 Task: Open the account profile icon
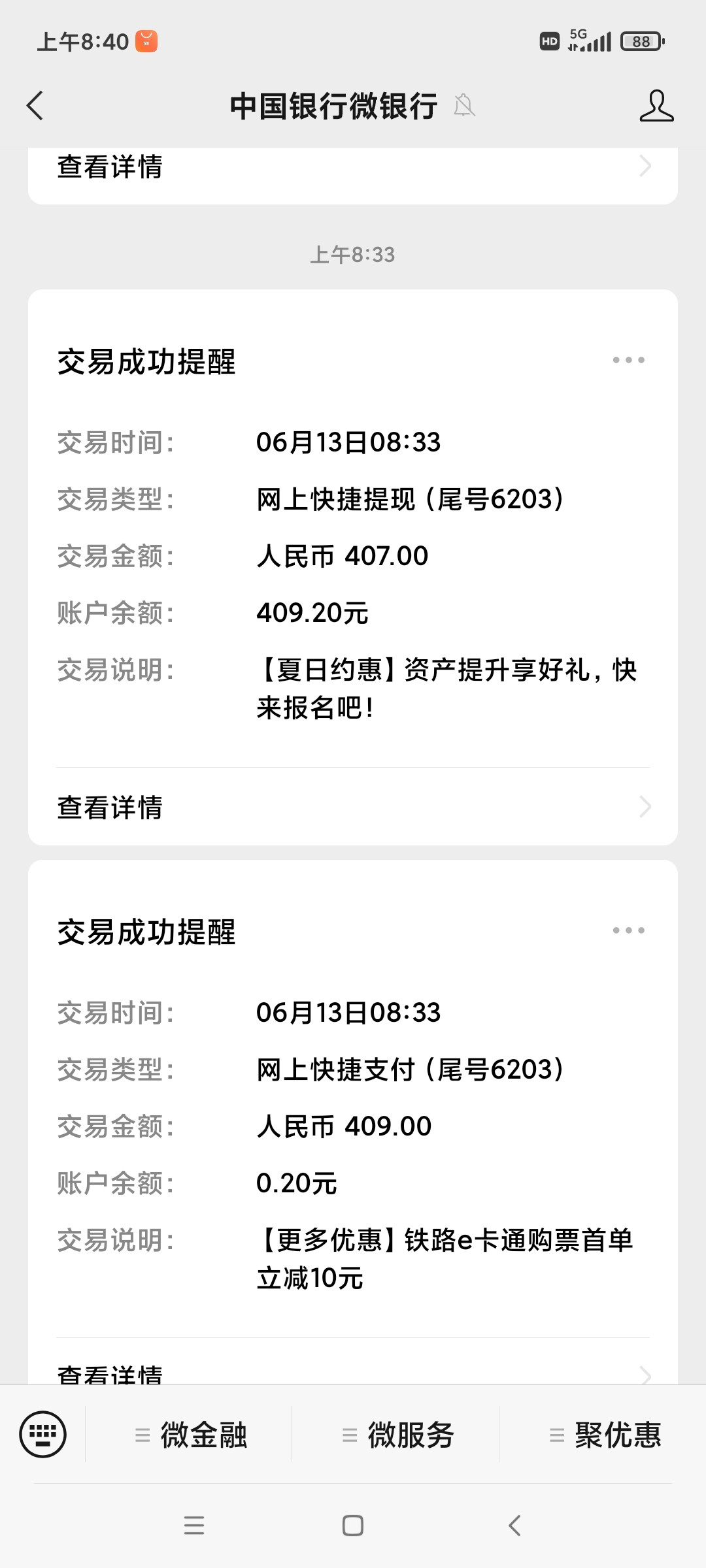[656, 106]
